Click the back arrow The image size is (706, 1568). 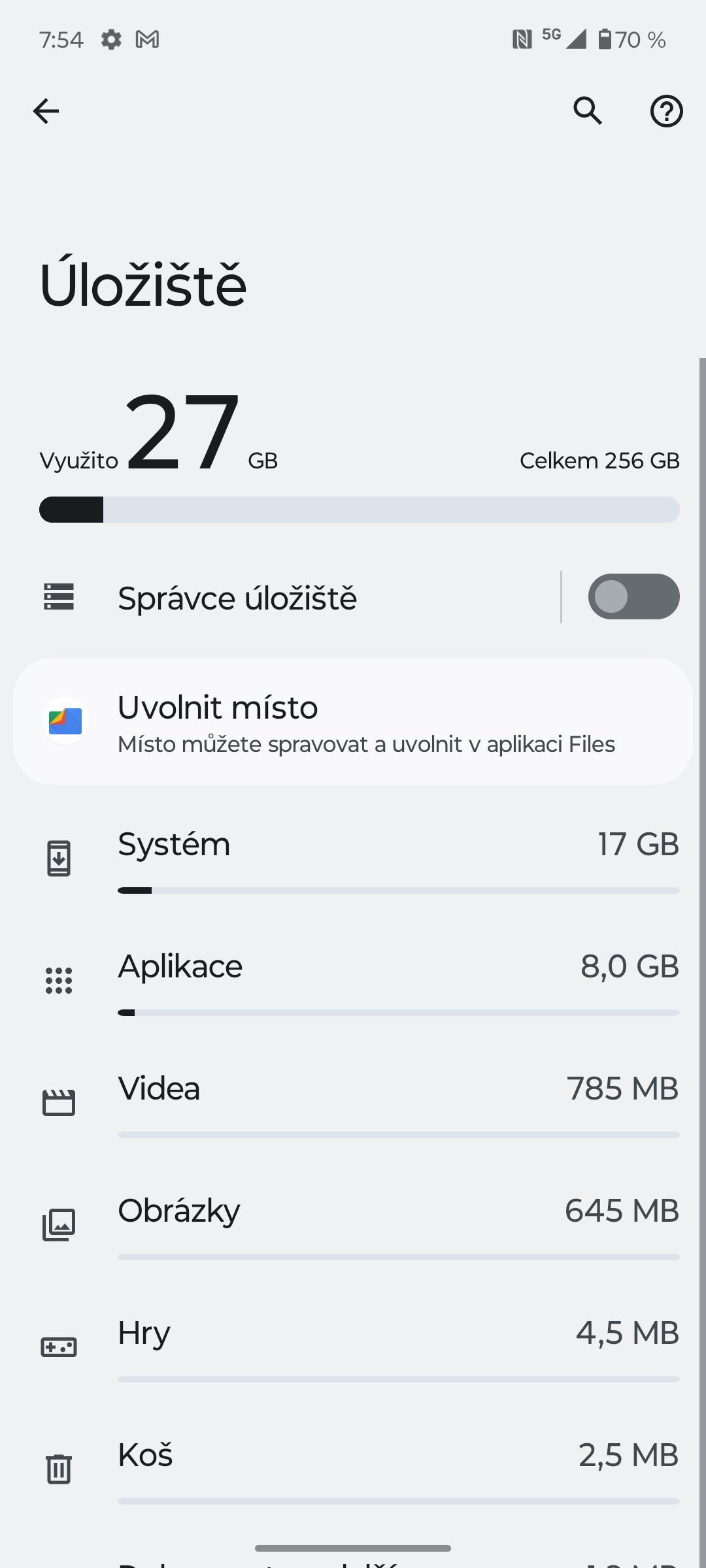point(45,111)
